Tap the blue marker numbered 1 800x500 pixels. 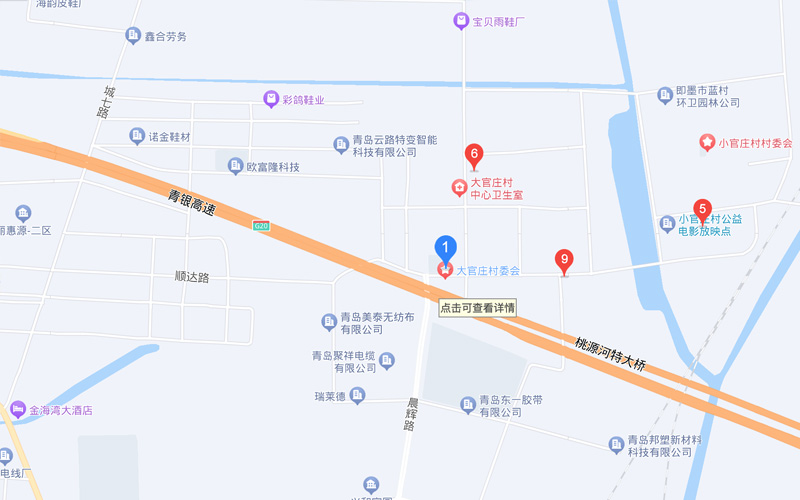point(445,248)
